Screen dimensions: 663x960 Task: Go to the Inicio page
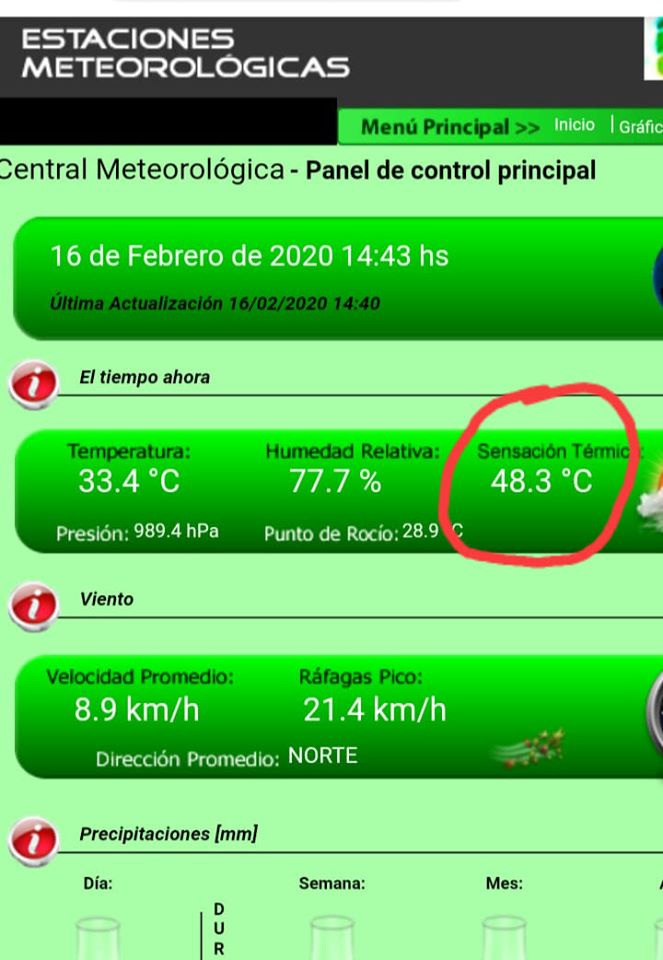[x=574, y=125]
